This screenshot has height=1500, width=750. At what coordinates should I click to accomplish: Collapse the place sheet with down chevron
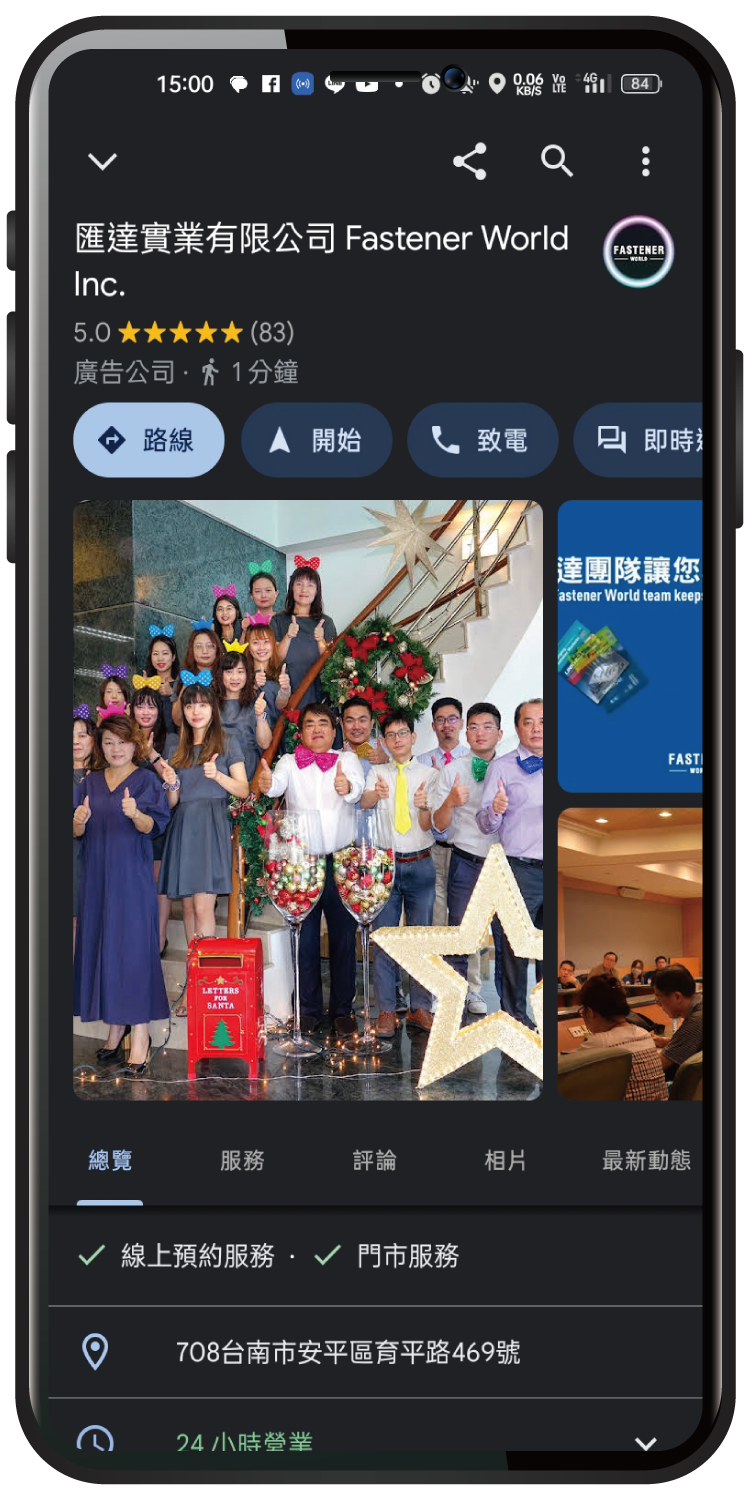click(x=103, y=161)
